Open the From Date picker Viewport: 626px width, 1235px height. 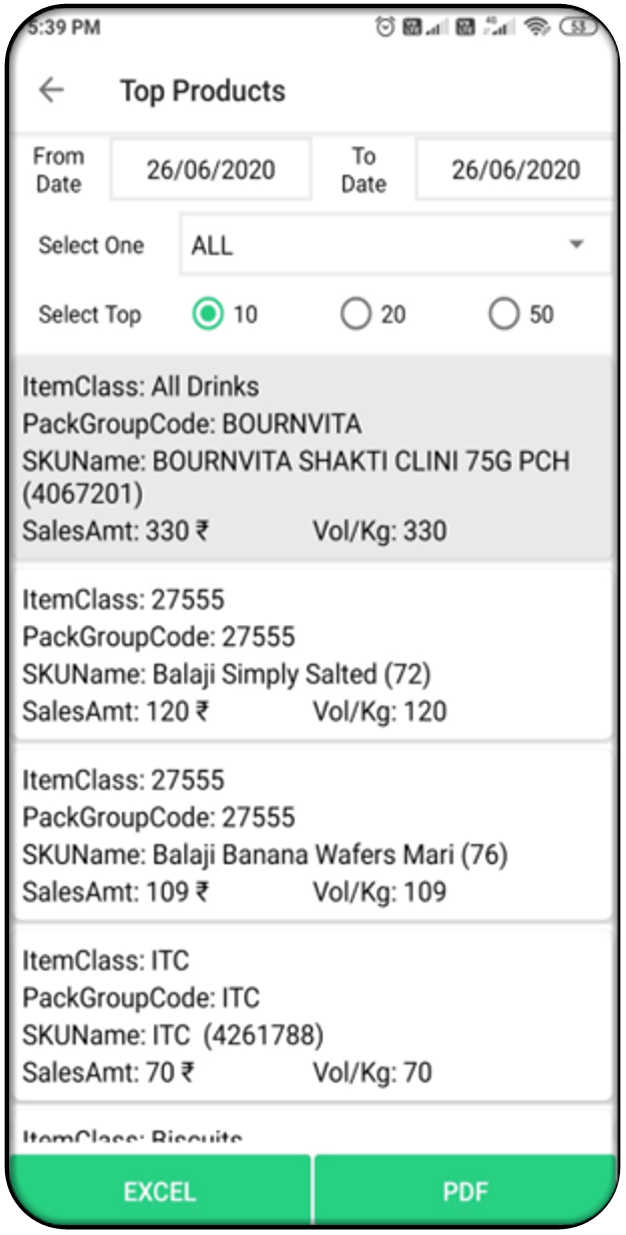(210, 170)
